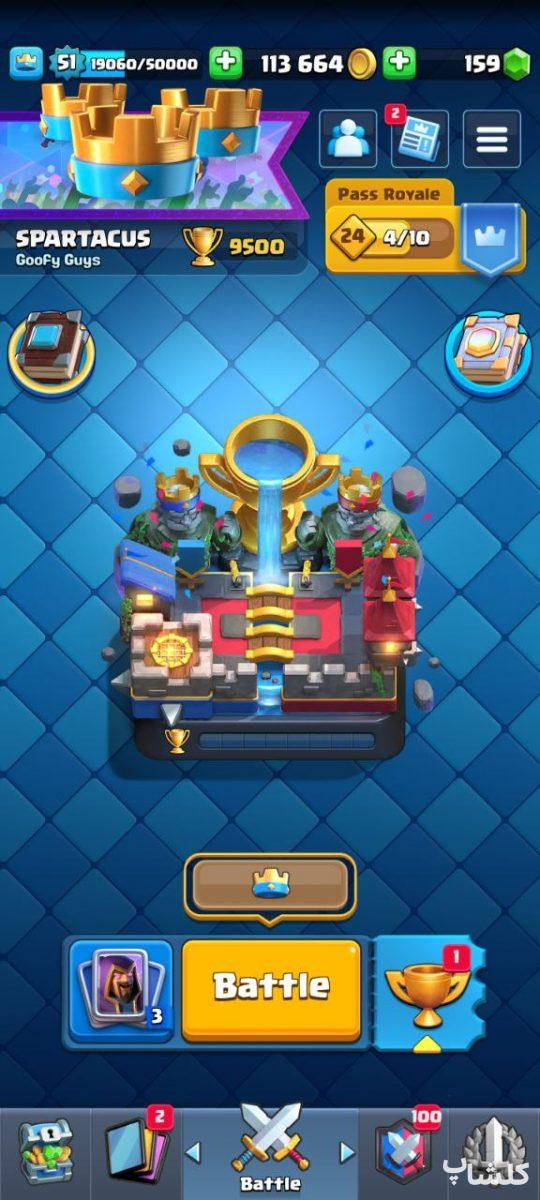Open the crown game-mode selector above Battle

pos(269,886)
